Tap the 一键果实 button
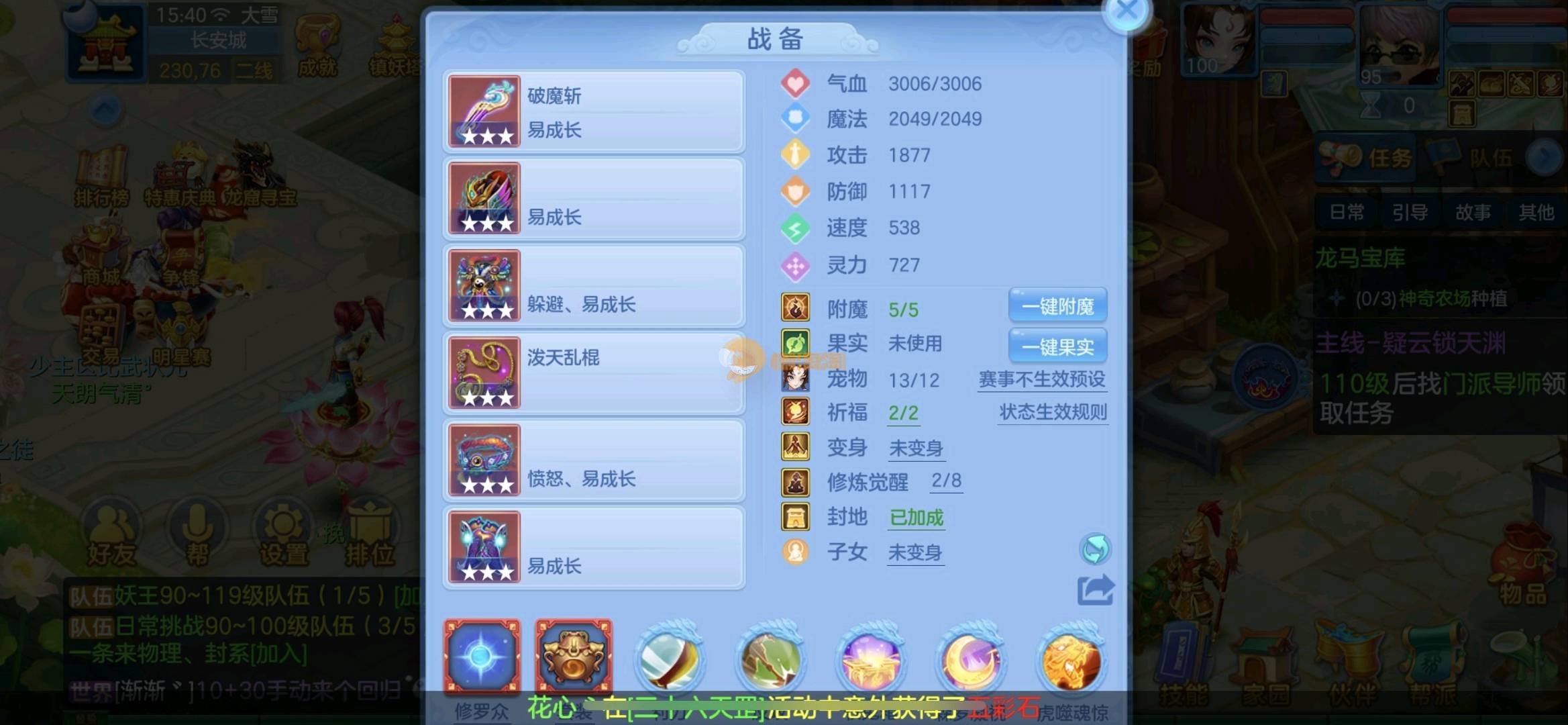1568x725 pixels. [1057, 347]
